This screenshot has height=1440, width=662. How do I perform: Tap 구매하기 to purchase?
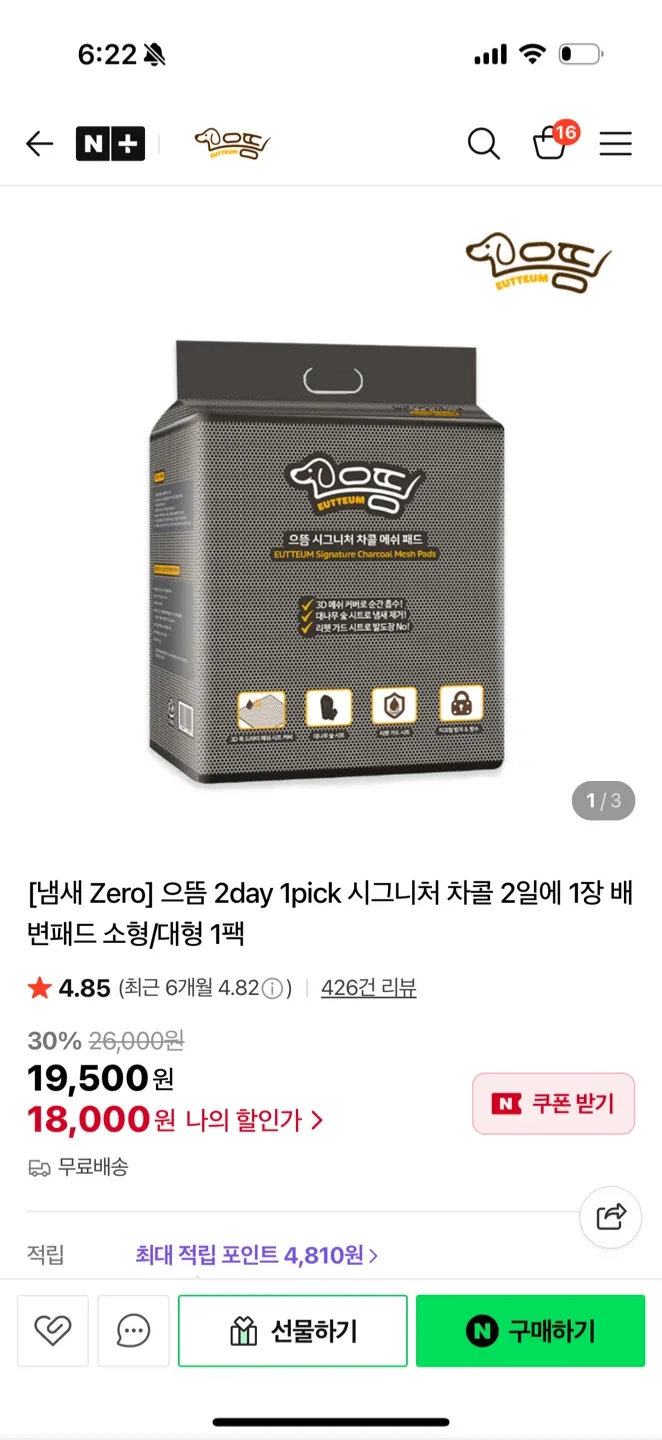(x=531, y=1331)
